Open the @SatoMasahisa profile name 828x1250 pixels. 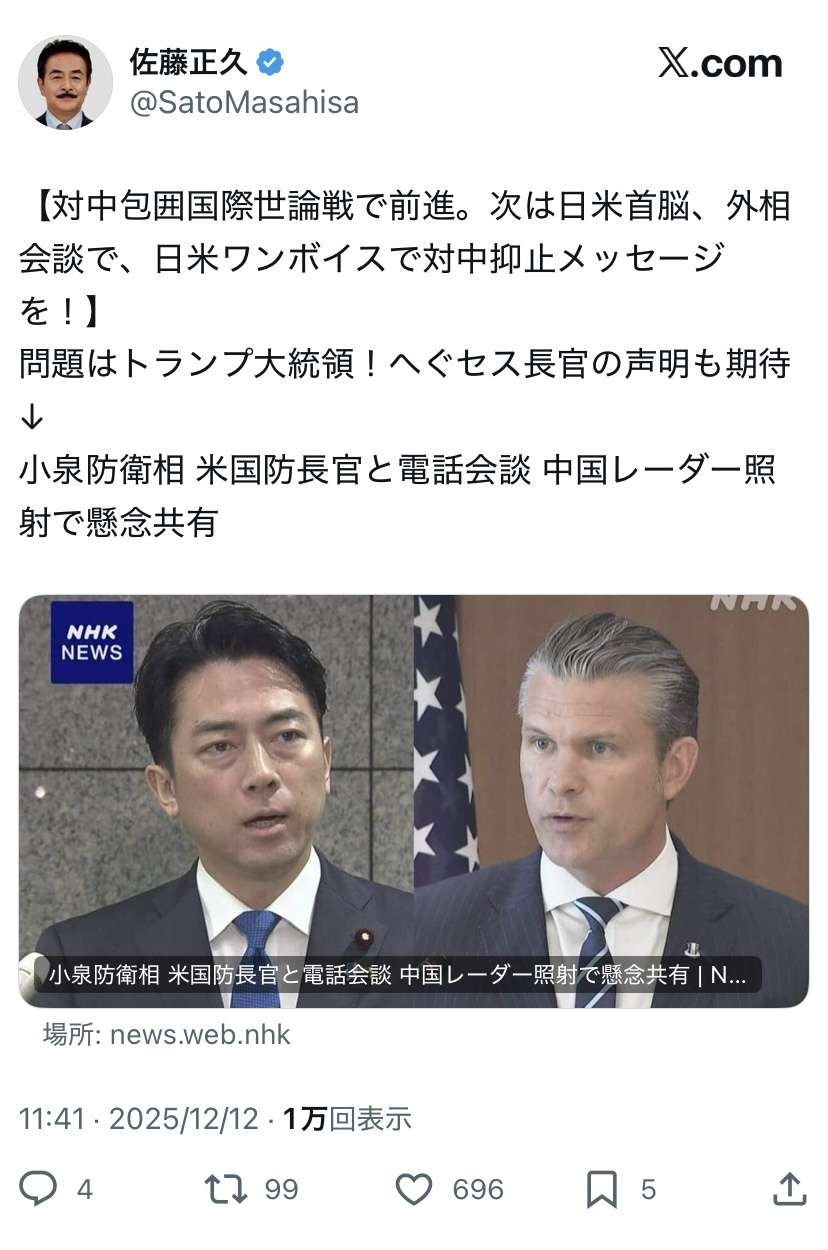[188, 62]
